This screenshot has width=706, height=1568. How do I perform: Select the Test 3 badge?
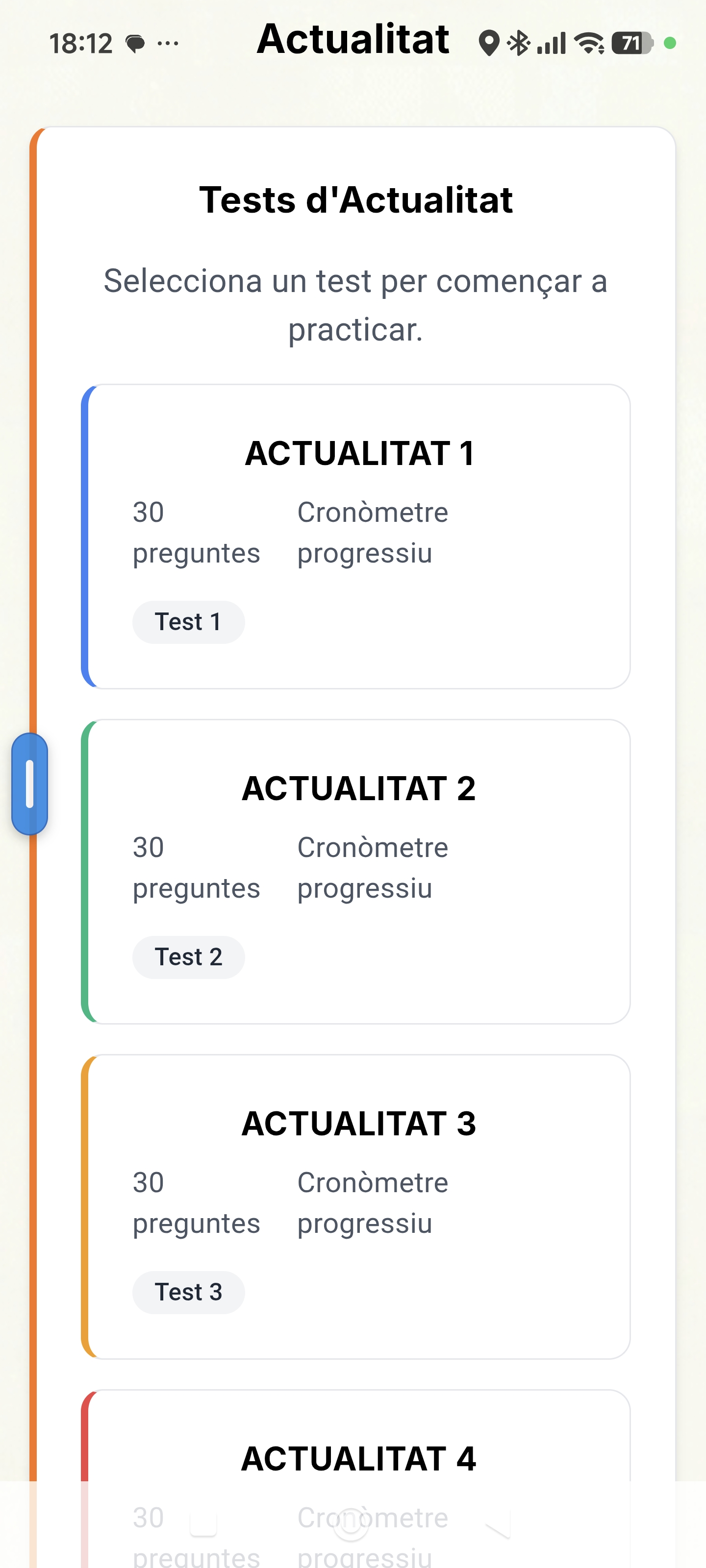tap(188, 1291)
